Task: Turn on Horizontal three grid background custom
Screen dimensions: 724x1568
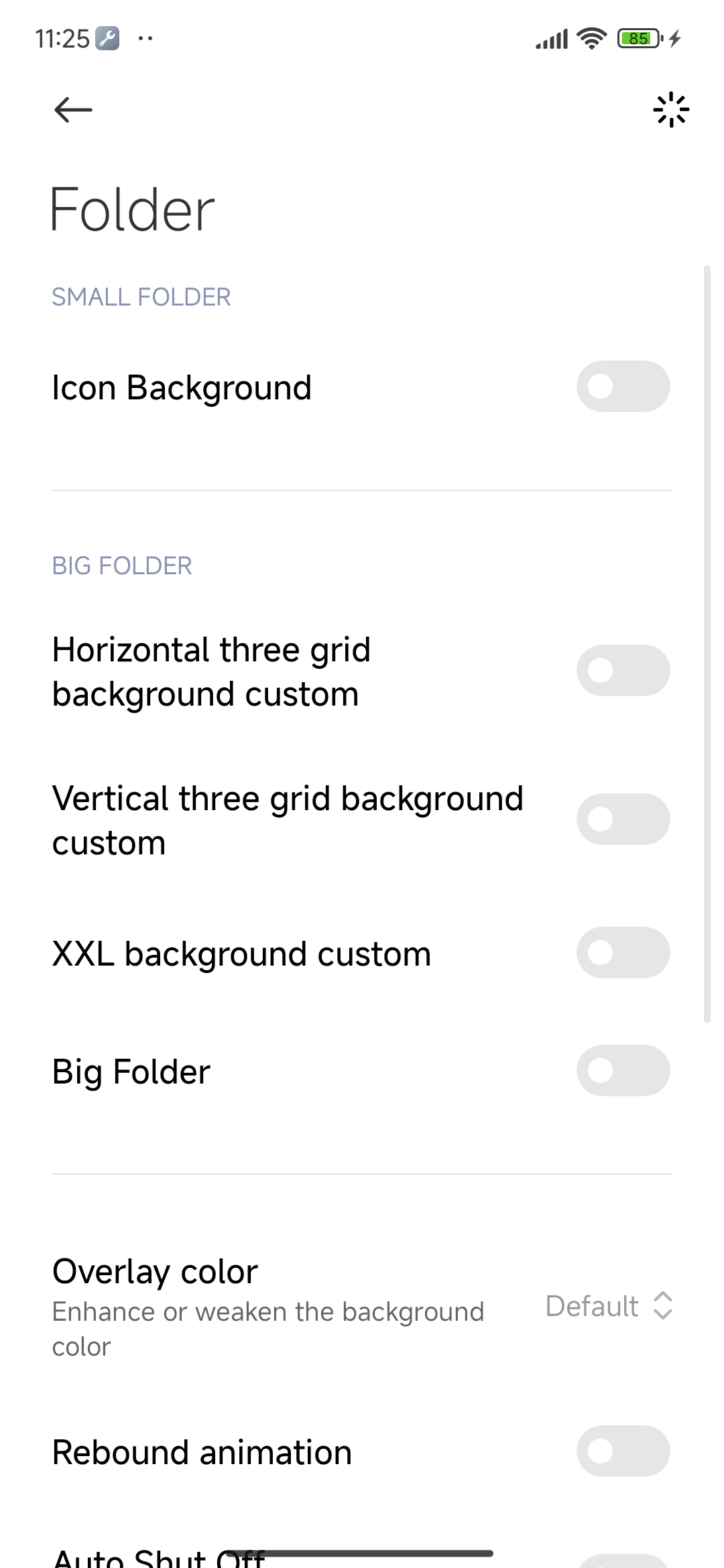Action: [x=623, y=671]
